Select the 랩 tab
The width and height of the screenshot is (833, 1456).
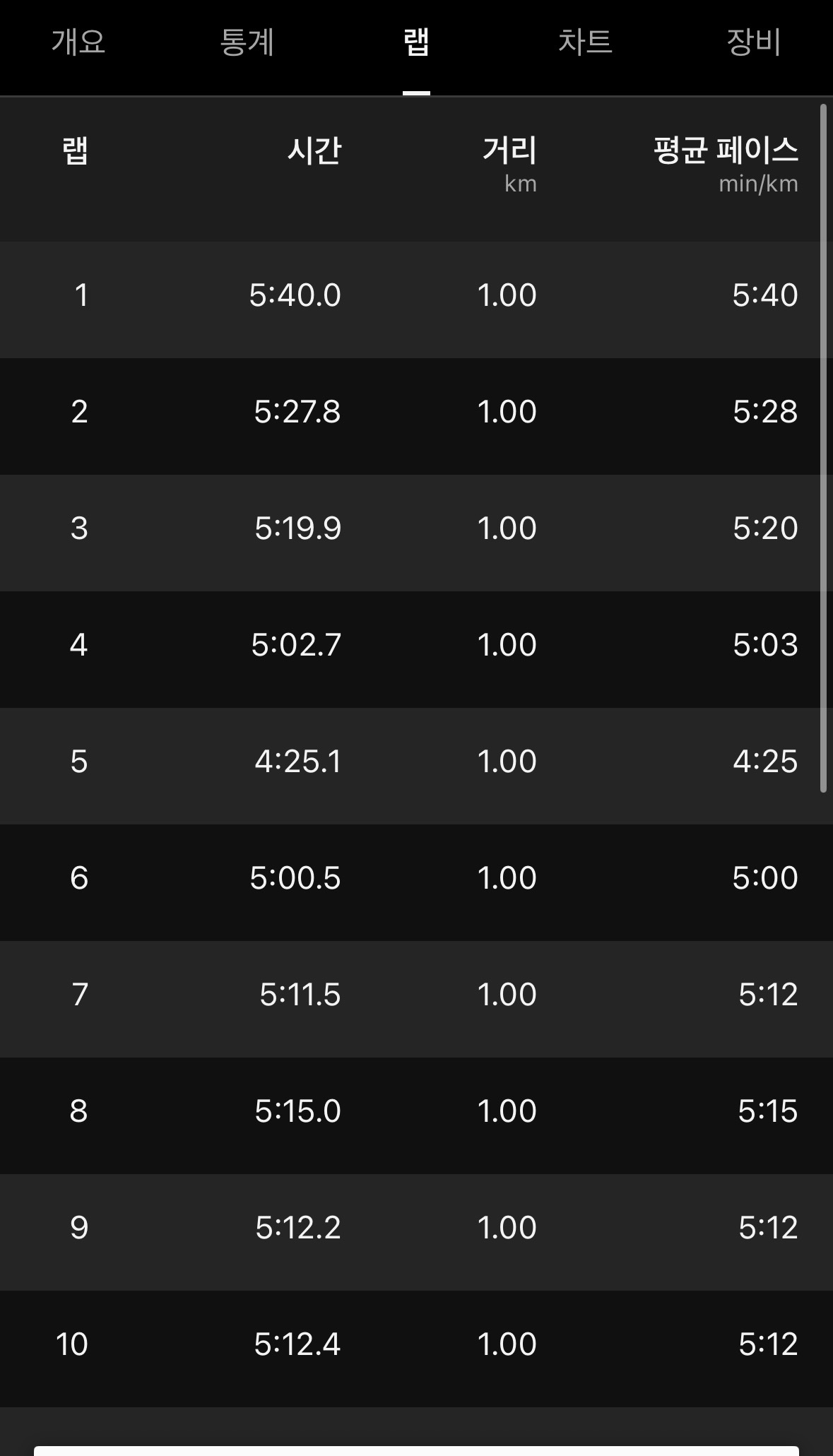point(416,42)
